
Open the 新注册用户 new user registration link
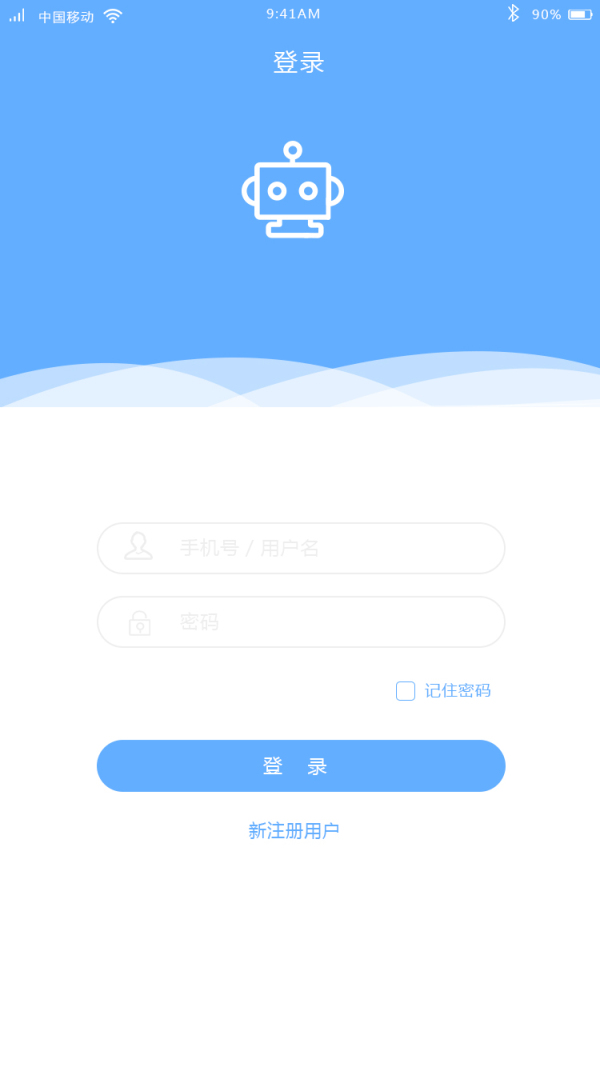[x=294, y=831]
